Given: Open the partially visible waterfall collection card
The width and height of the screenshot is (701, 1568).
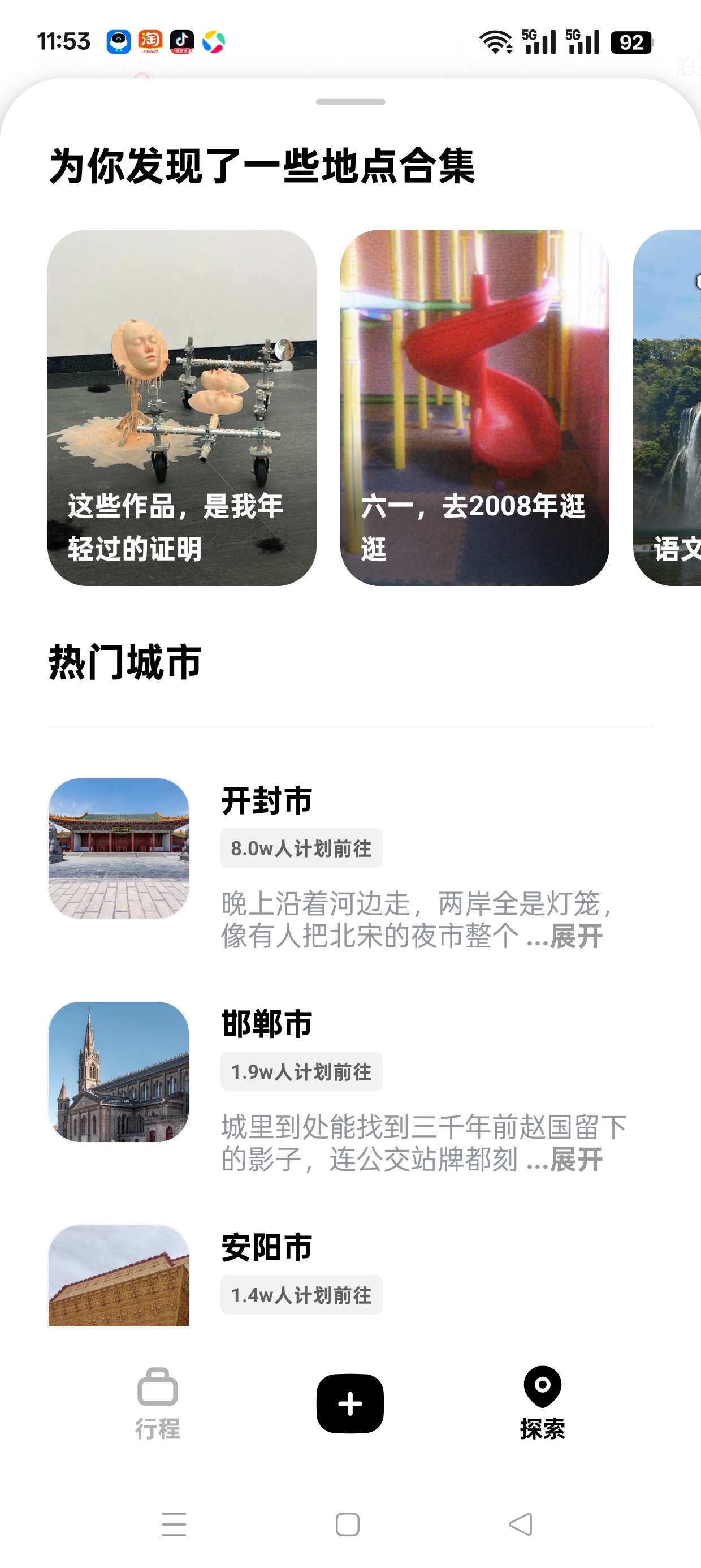Looking at the screenshot, I should point(667,407).
